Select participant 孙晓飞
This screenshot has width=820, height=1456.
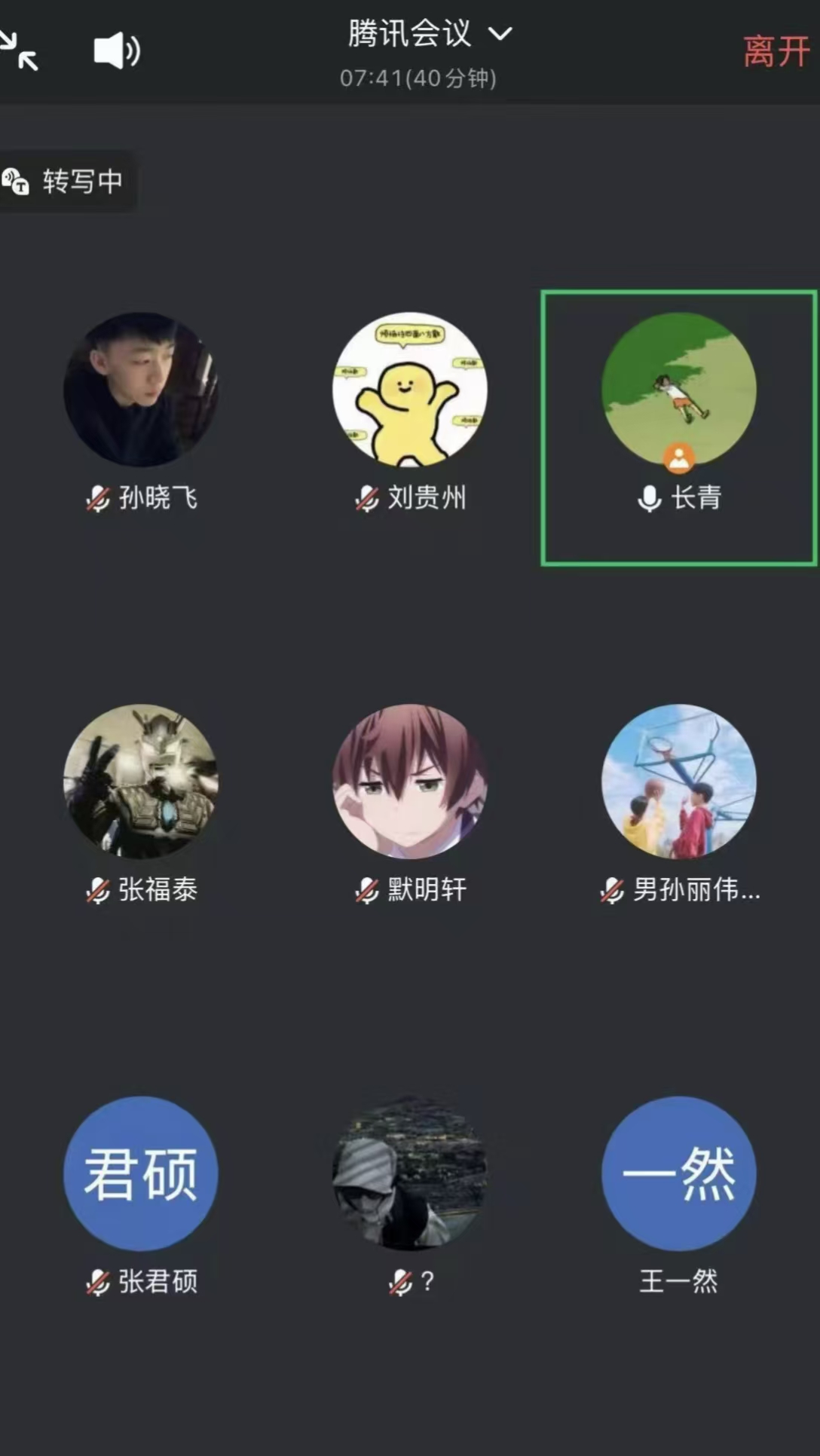point(141,390)
